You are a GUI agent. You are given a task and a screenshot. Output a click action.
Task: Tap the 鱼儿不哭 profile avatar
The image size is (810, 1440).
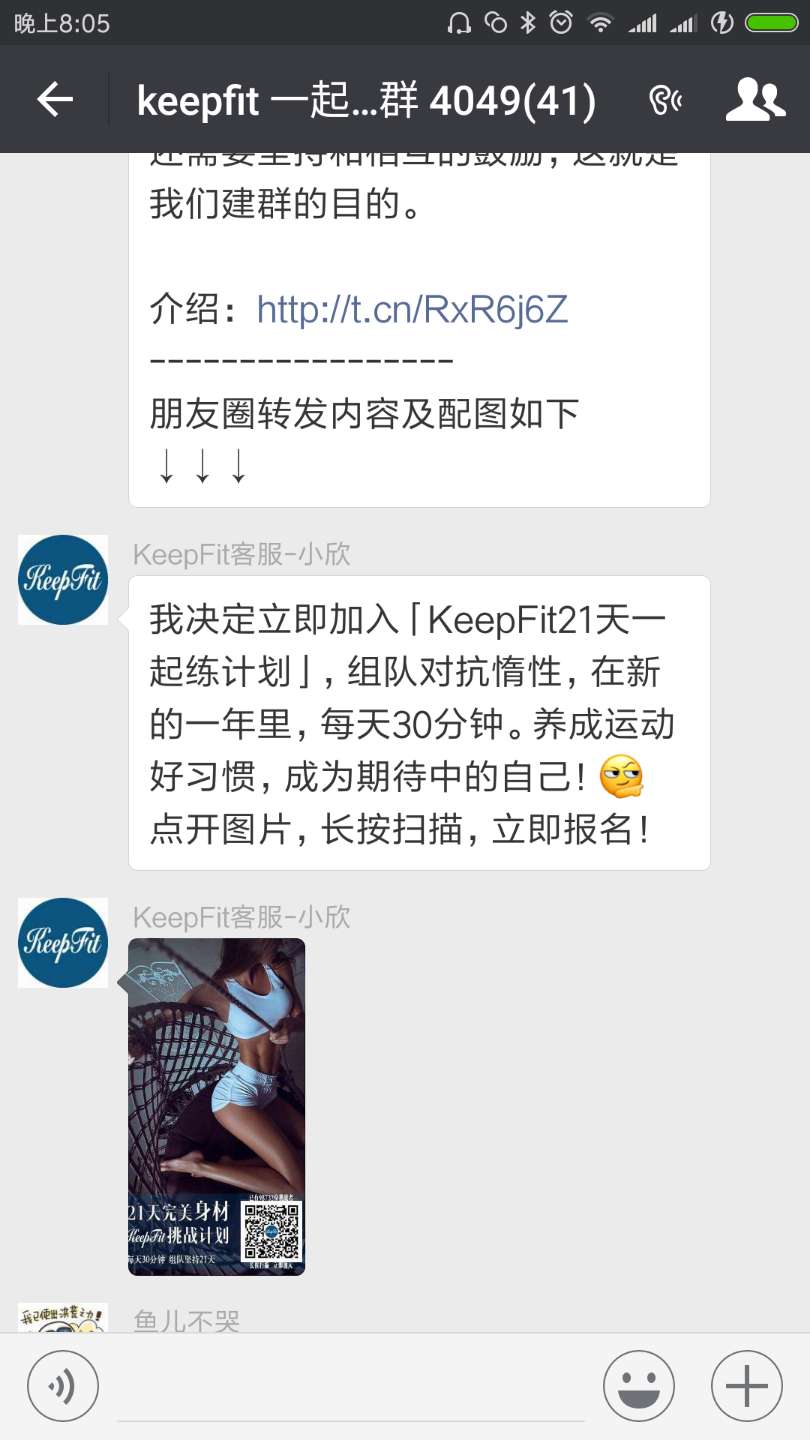click(x=63, y=1317)
